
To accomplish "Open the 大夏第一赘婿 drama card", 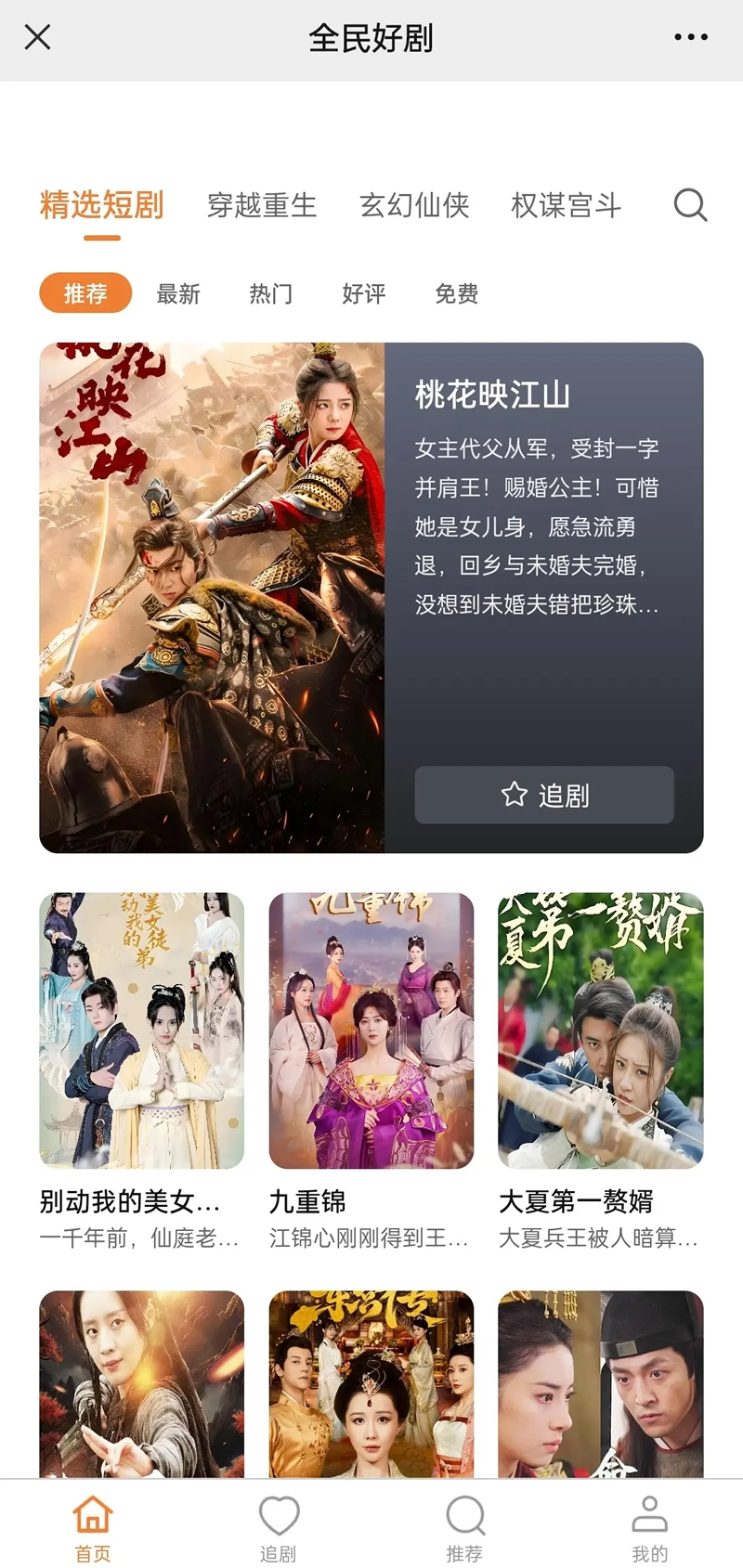I will 600,1030.
